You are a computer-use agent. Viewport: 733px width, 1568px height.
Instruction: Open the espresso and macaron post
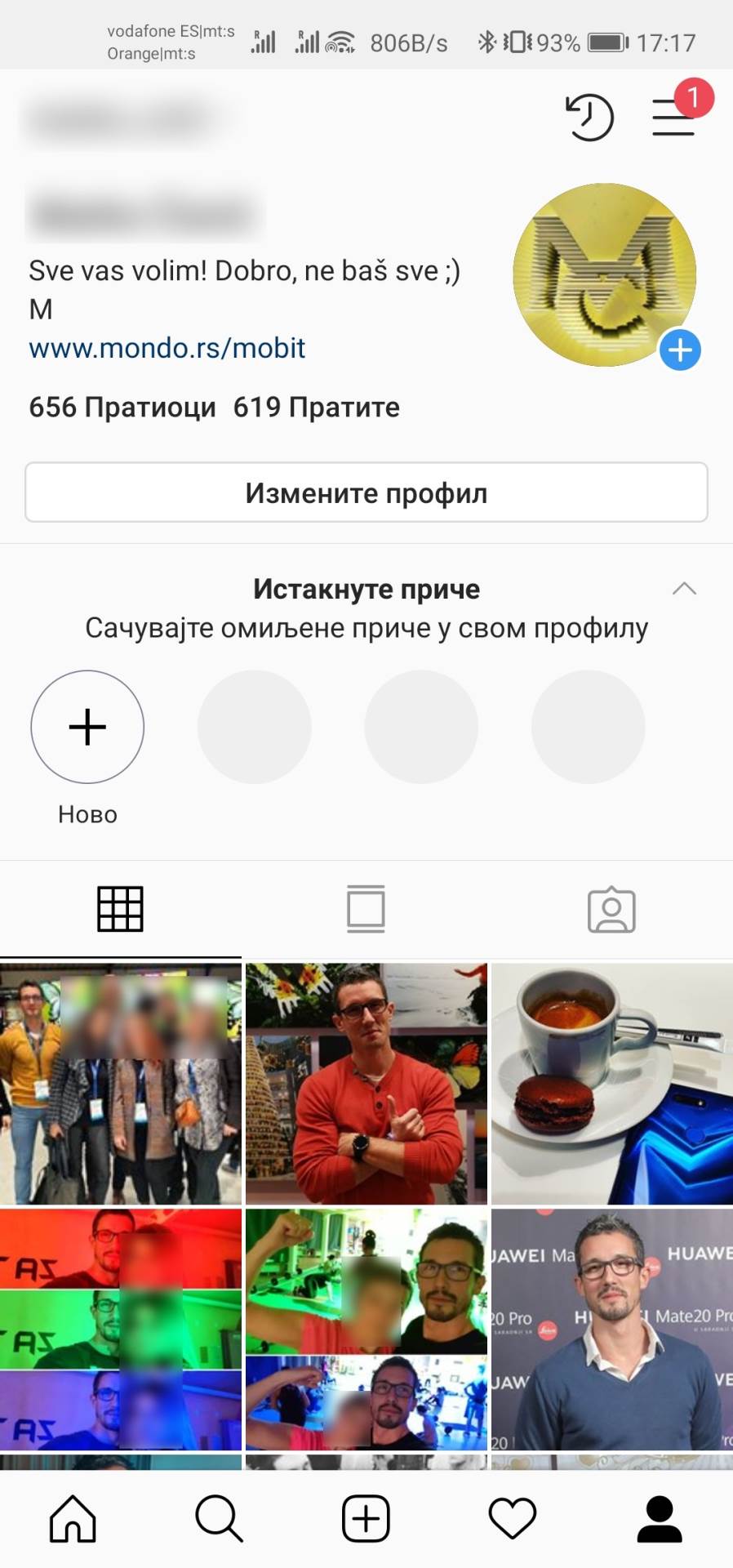612,1084
